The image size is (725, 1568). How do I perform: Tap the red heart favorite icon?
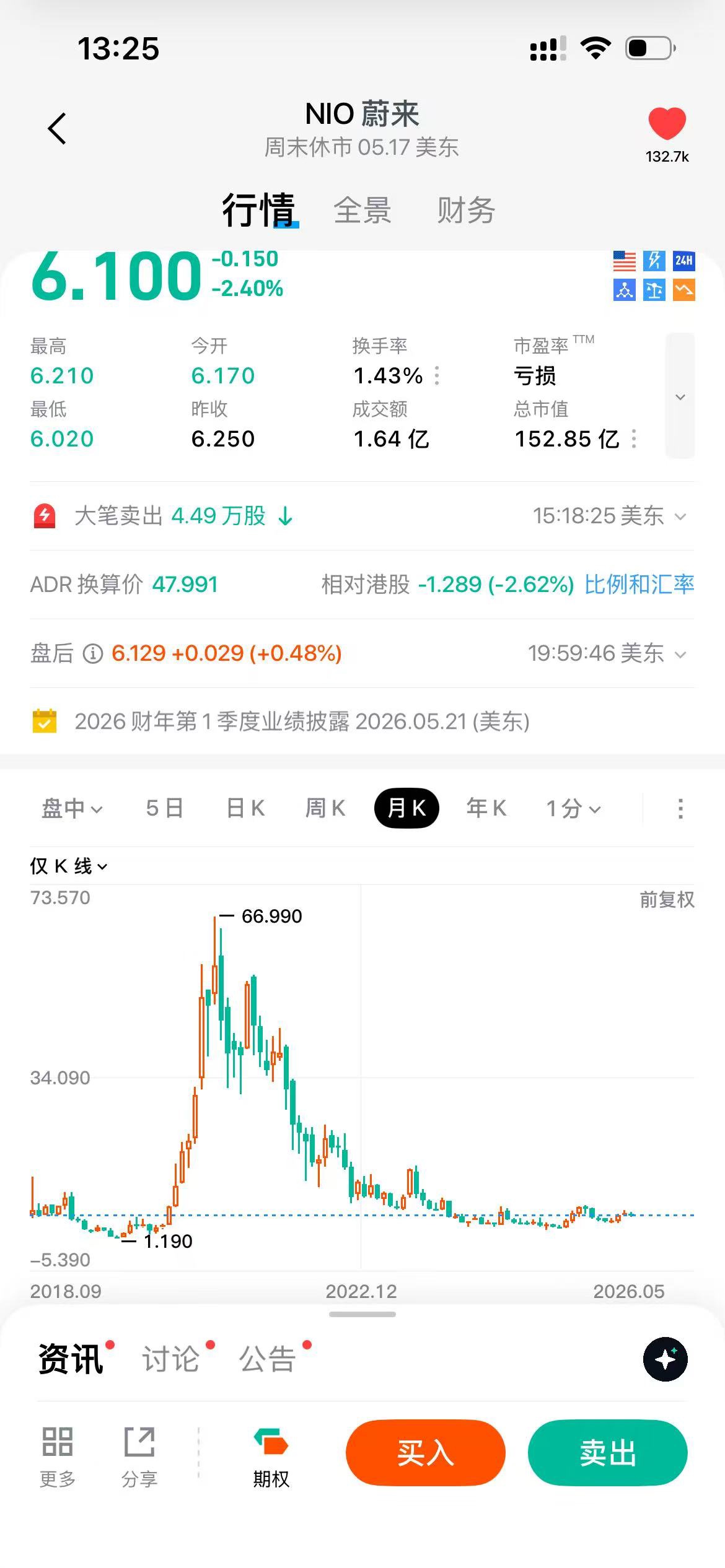tap(667, 124)
